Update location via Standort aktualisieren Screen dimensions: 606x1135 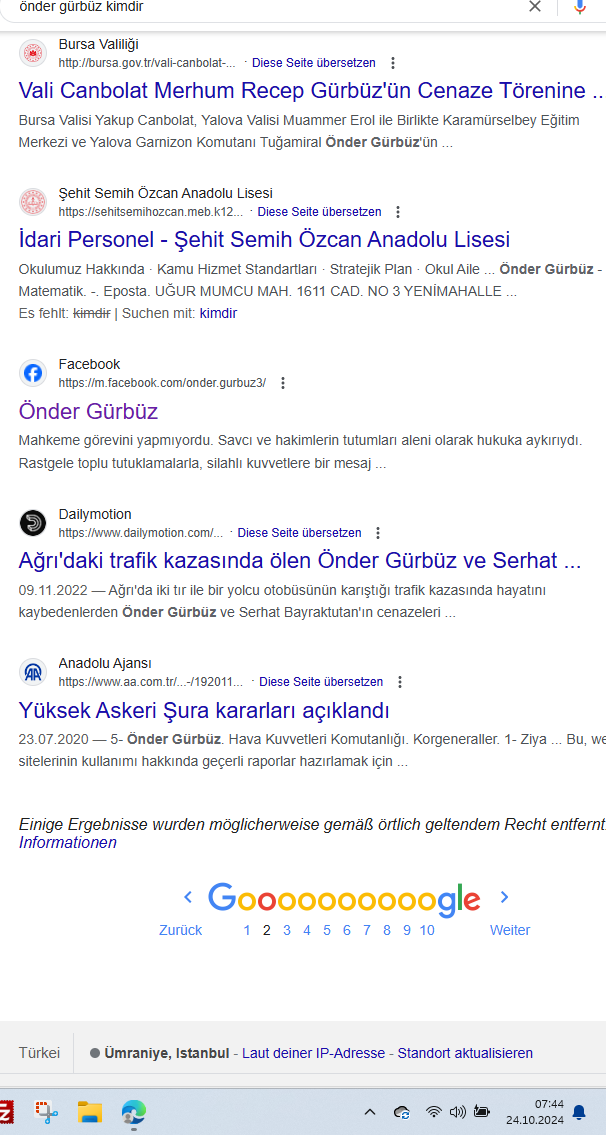coord(465,1053)
